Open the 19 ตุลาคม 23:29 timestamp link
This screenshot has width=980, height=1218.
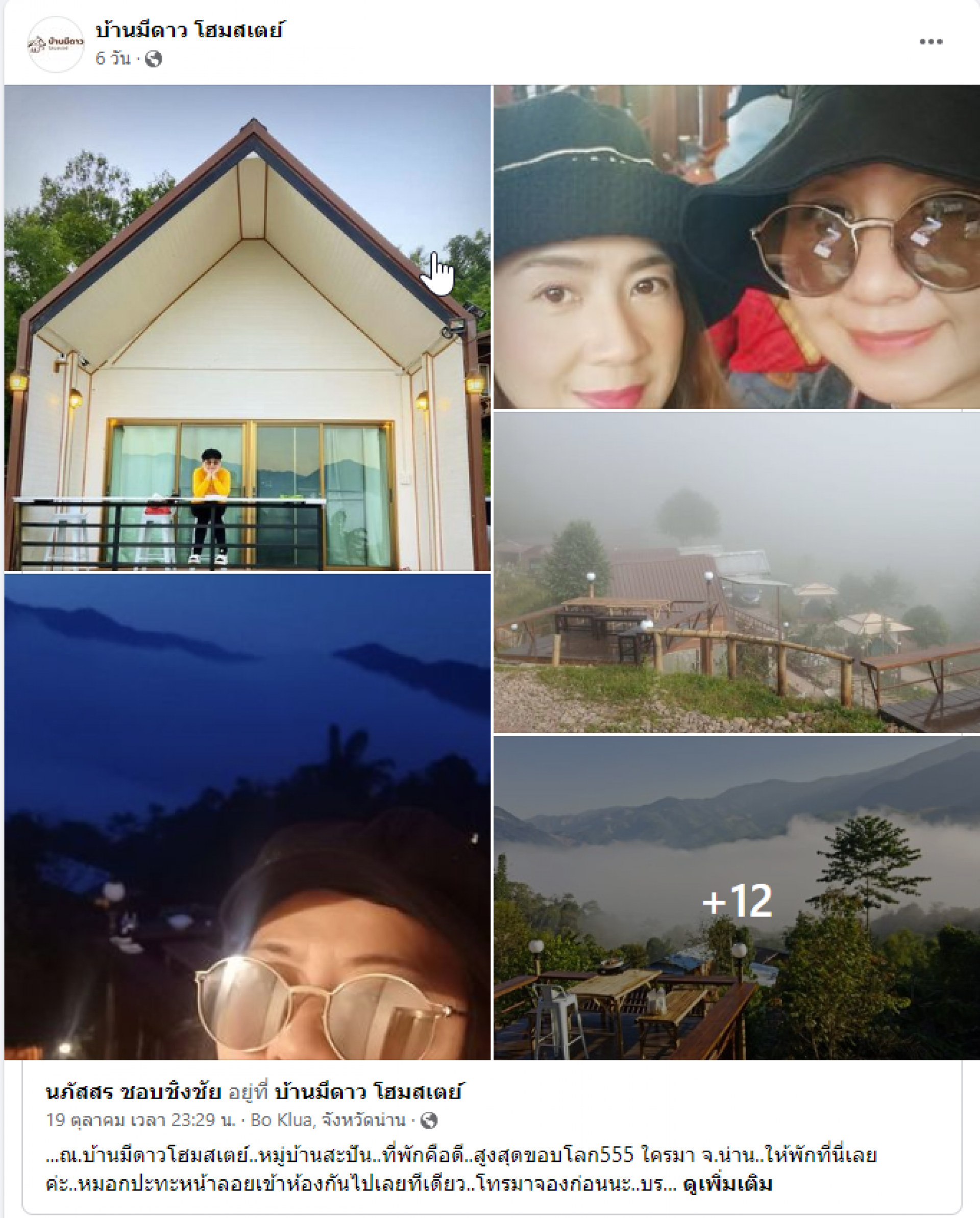tap(140, 1120)
